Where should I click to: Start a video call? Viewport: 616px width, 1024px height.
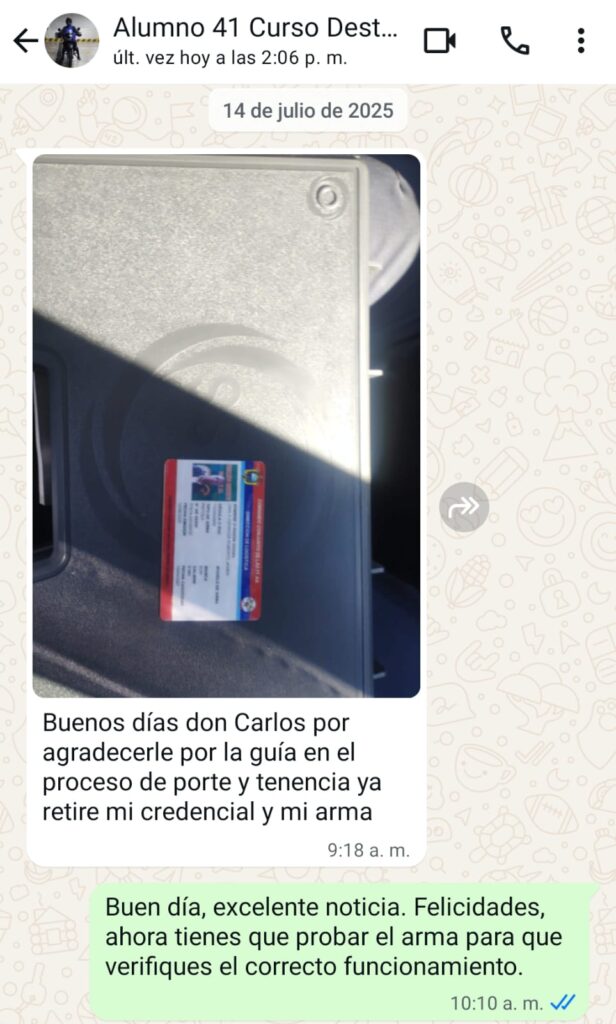440,40
